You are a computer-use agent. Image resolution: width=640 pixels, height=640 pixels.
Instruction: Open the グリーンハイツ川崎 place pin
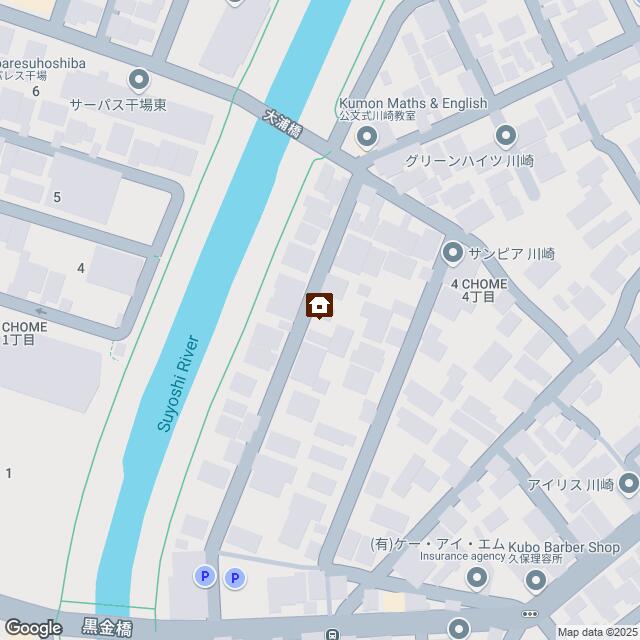click(505, 135)
